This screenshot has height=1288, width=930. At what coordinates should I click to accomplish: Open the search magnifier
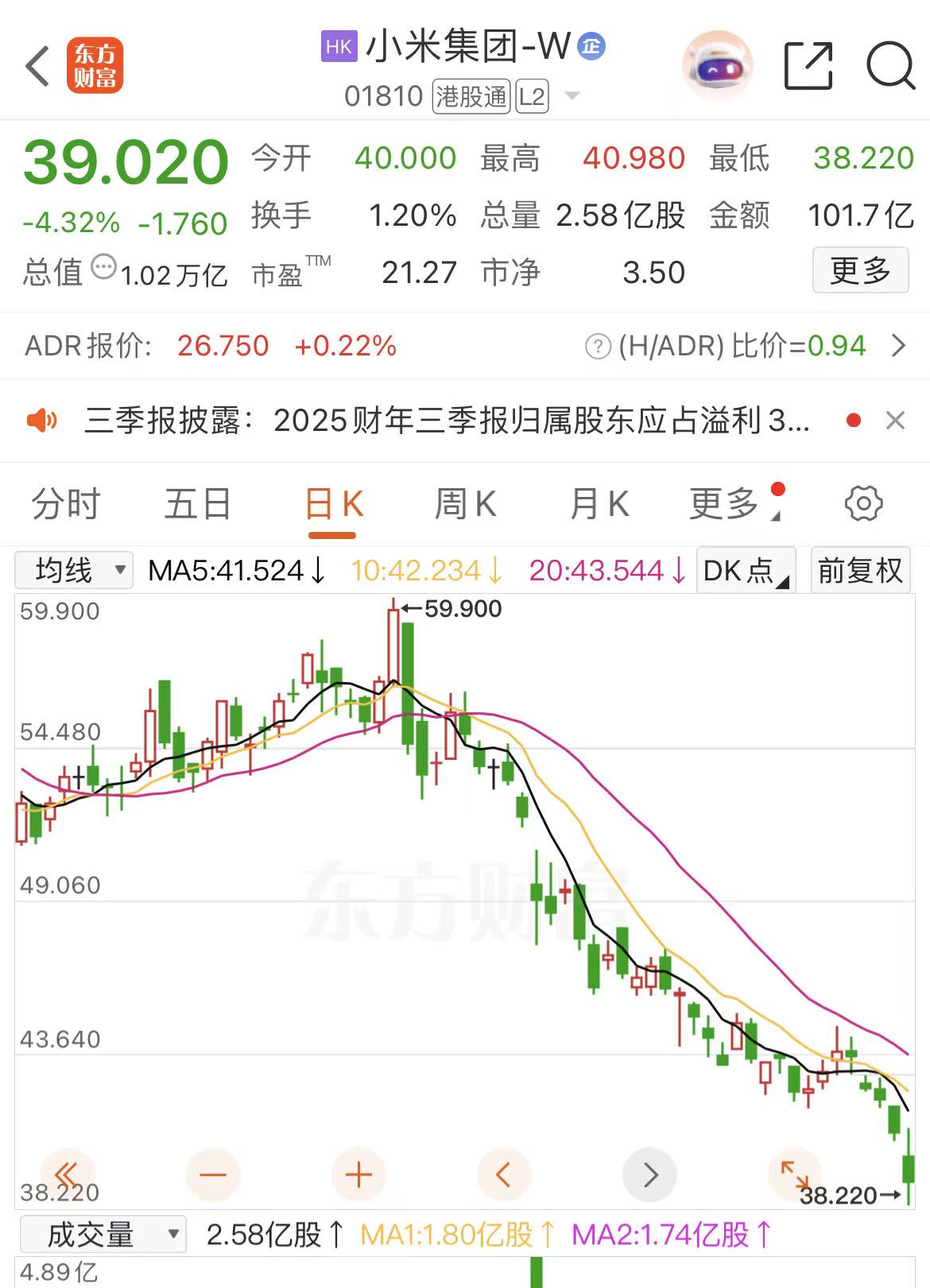pyautogui.click(x=890, y=66)
